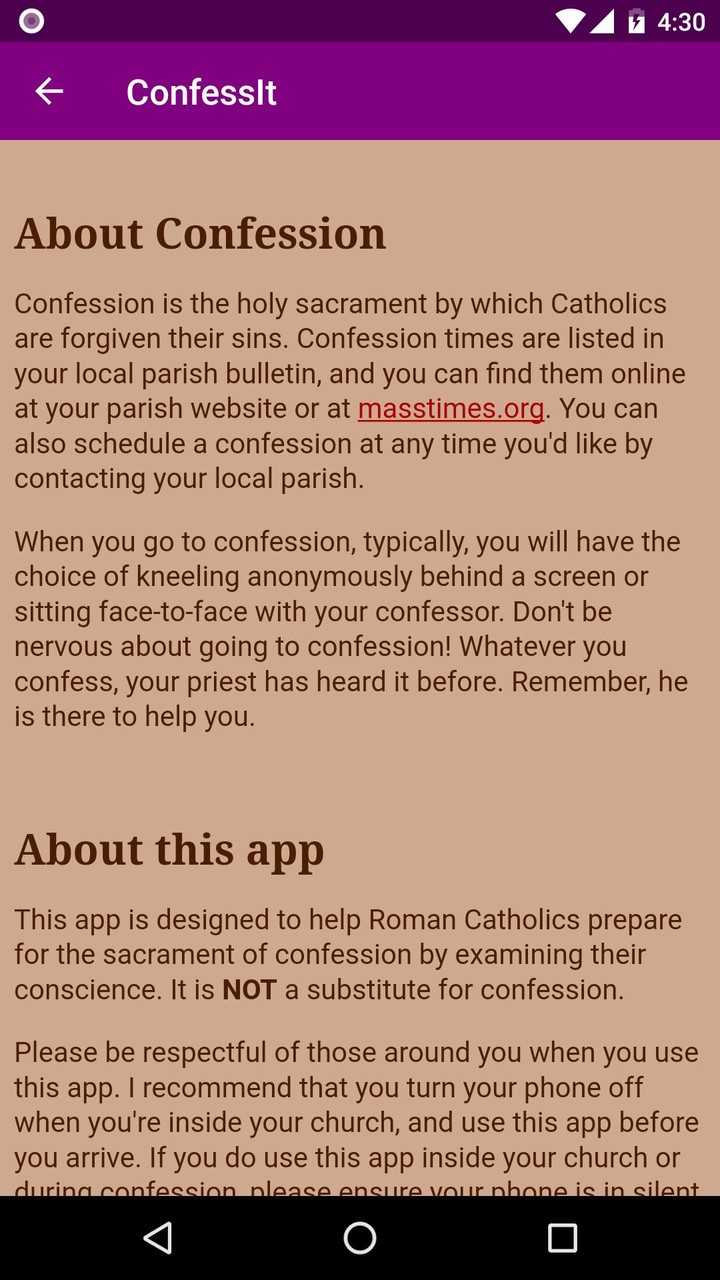The image size is (720, 1280).
Task: Tap the back arrow in the toolbar
Action: (48, 91)
